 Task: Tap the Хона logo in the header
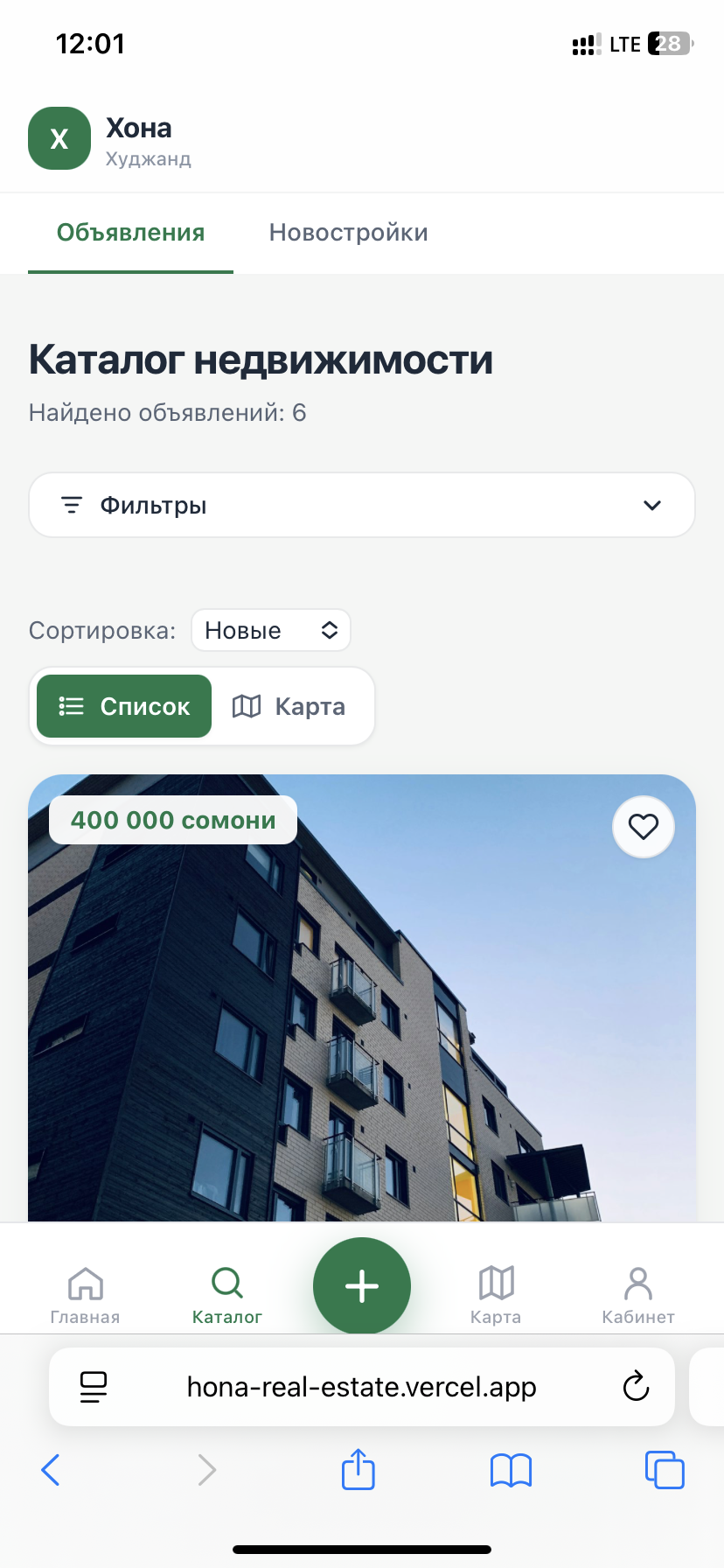tap(59, 138)
